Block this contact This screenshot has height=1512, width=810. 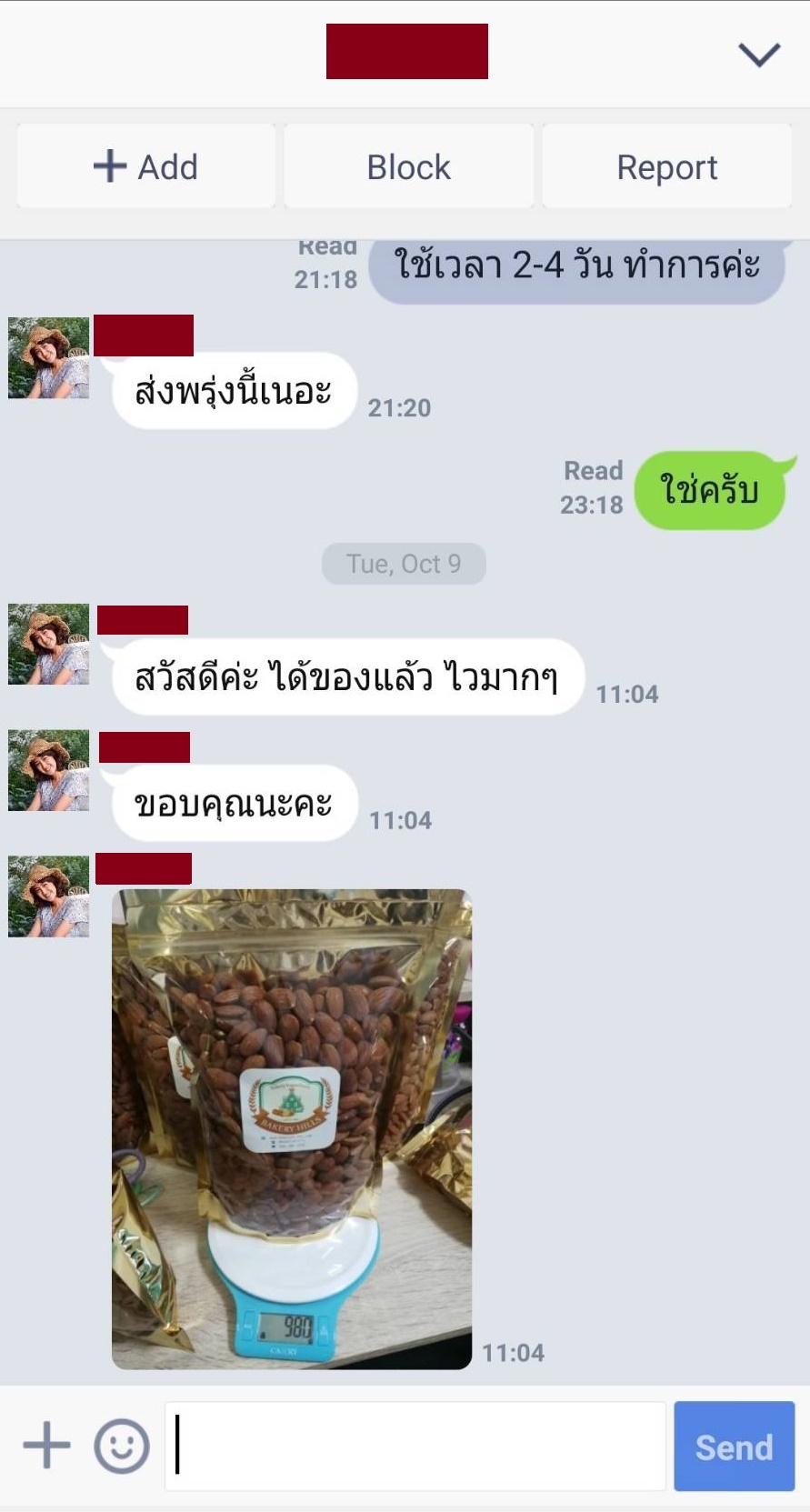408,167
